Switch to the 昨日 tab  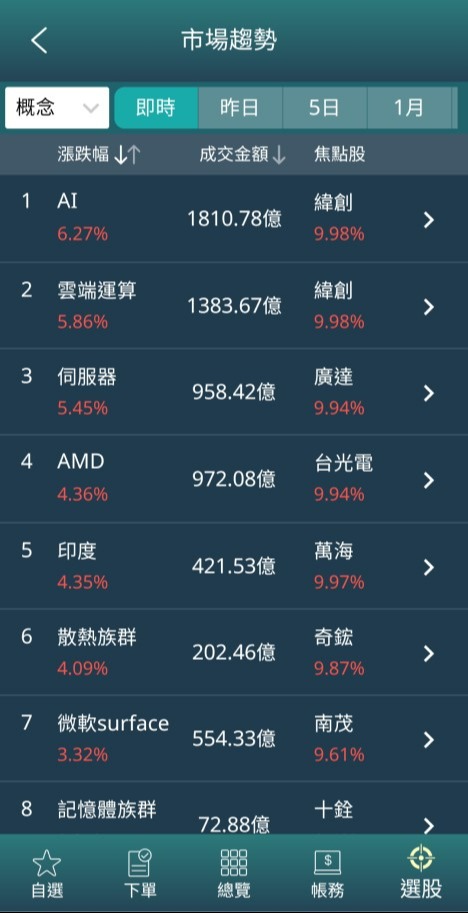pyautogui.click(x=240, y=108)
